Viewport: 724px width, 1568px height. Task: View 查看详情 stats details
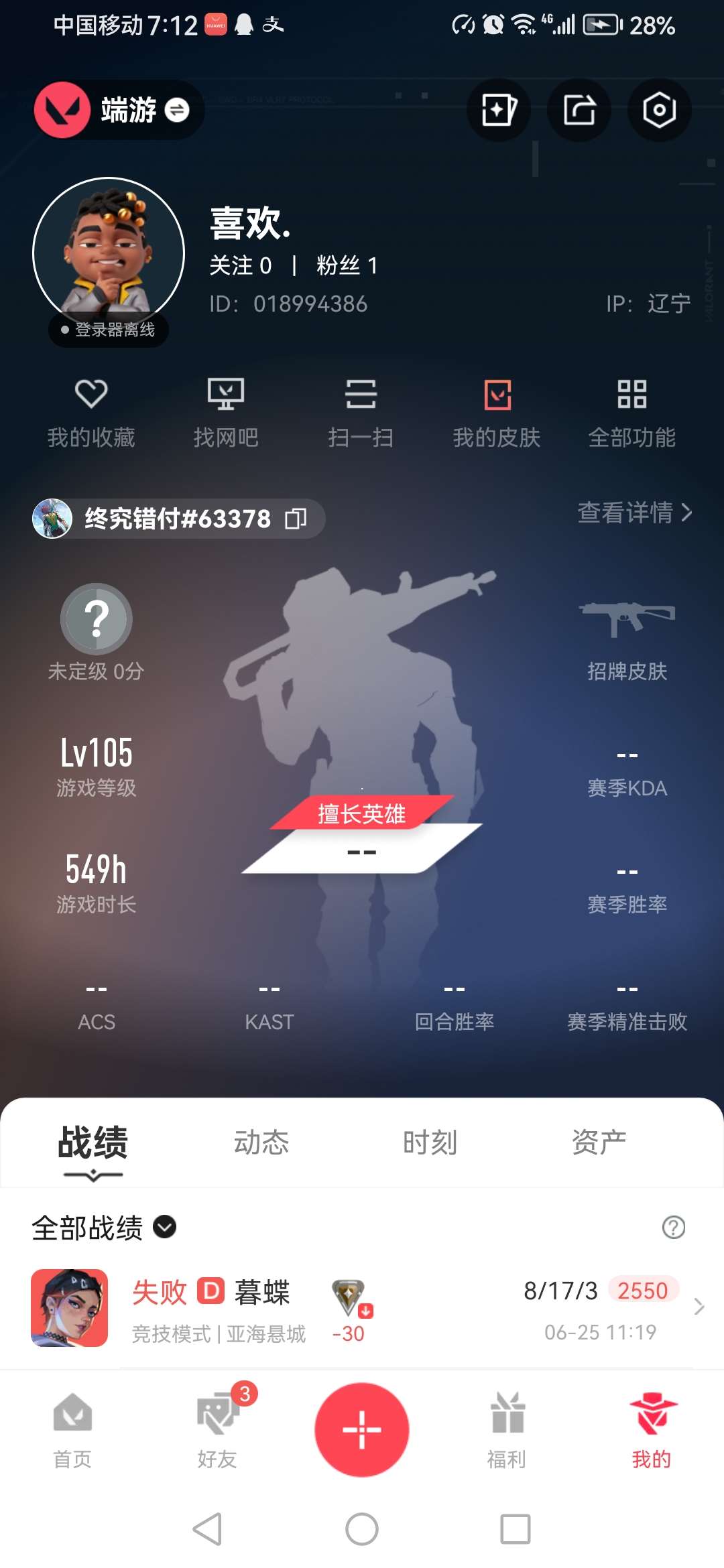click(x=634, y=513)
